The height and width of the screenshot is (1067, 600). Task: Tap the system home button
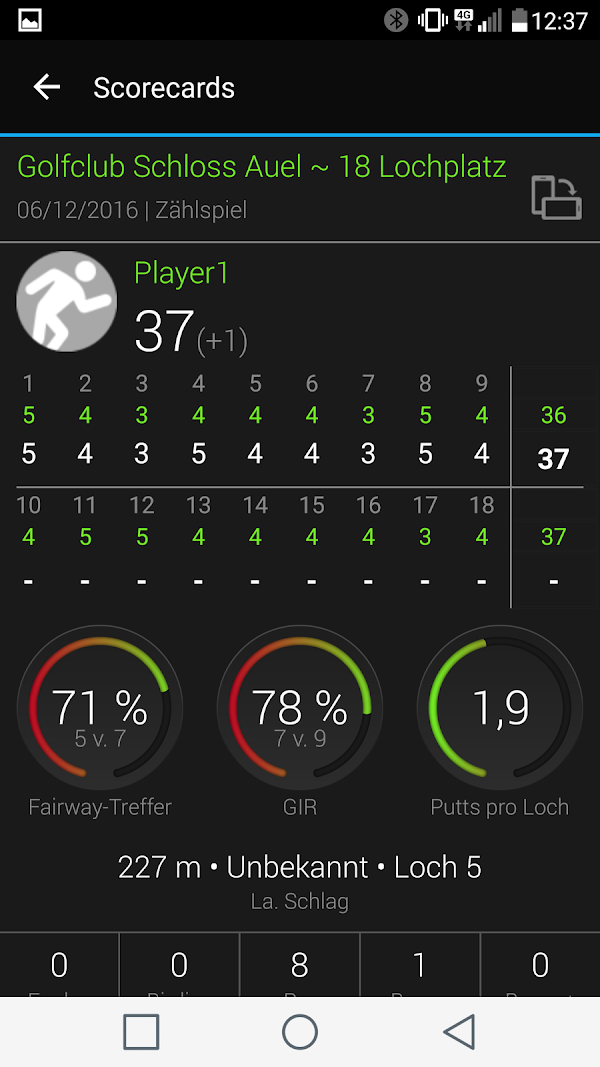coord(300,1031)
